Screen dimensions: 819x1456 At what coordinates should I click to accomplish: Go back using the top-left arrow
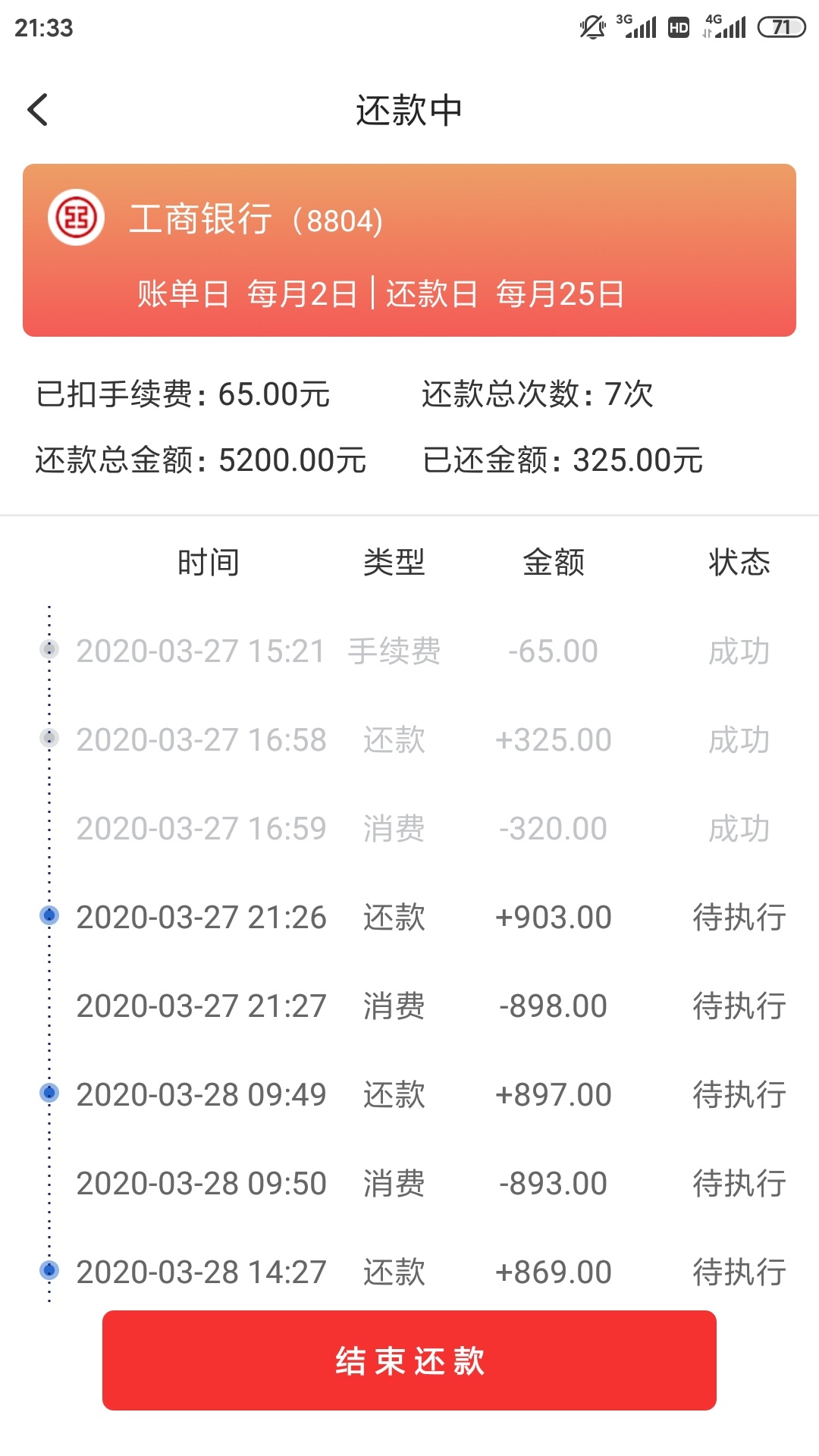[38, 110]
